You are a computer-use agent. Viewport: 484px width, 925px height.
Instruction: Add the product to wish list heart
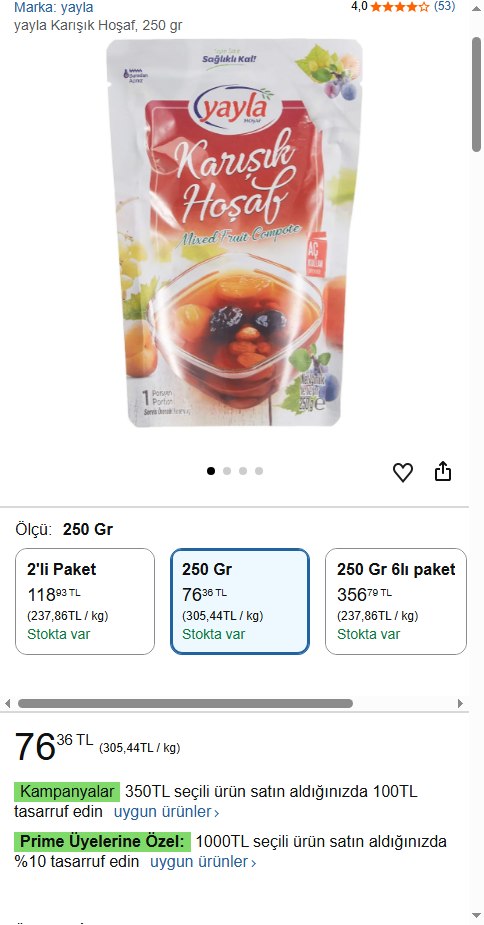pyautogui.click(x=403, y=472)
